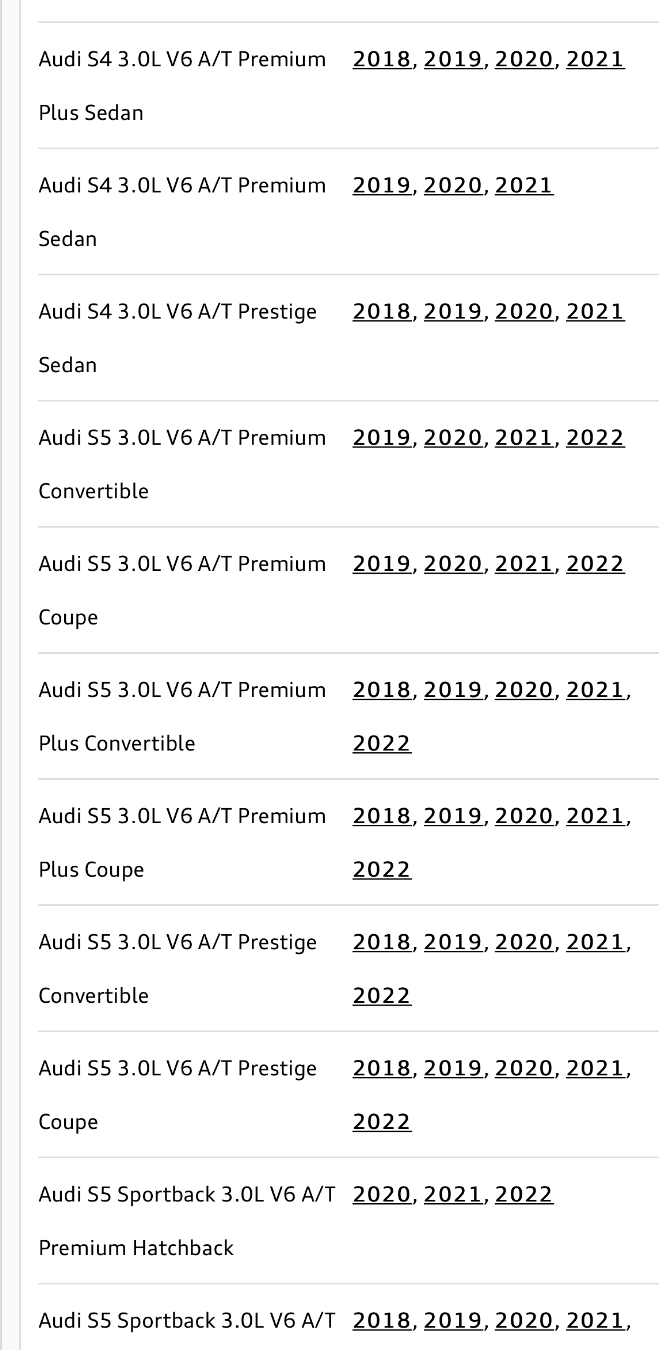Open 2018 for S5 Prestige Coupe
The height and width of the screenshot is (1350, 659).
pyautogui.click(x=382, y=1067)
